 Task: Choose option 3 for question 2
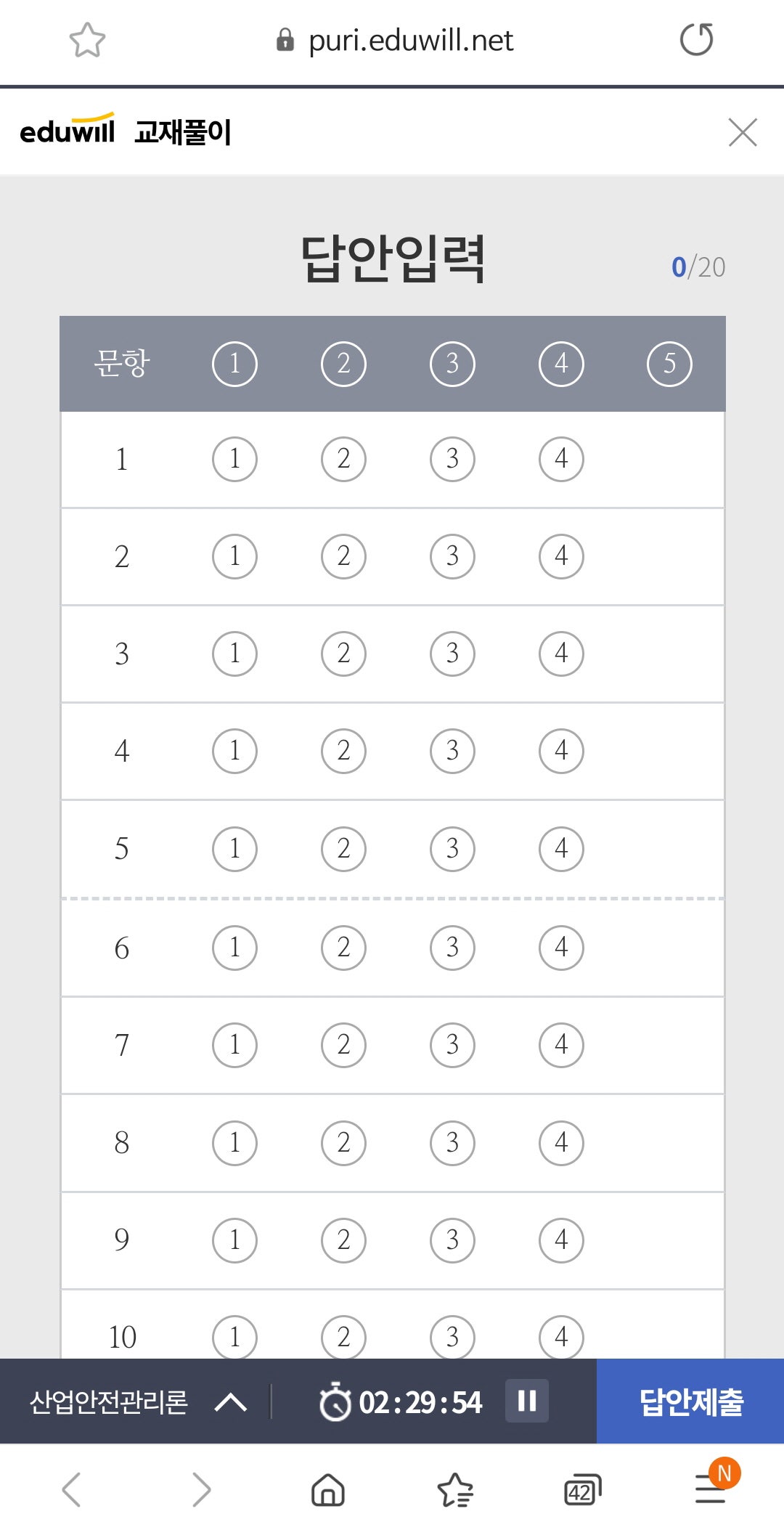coord(452,556)
